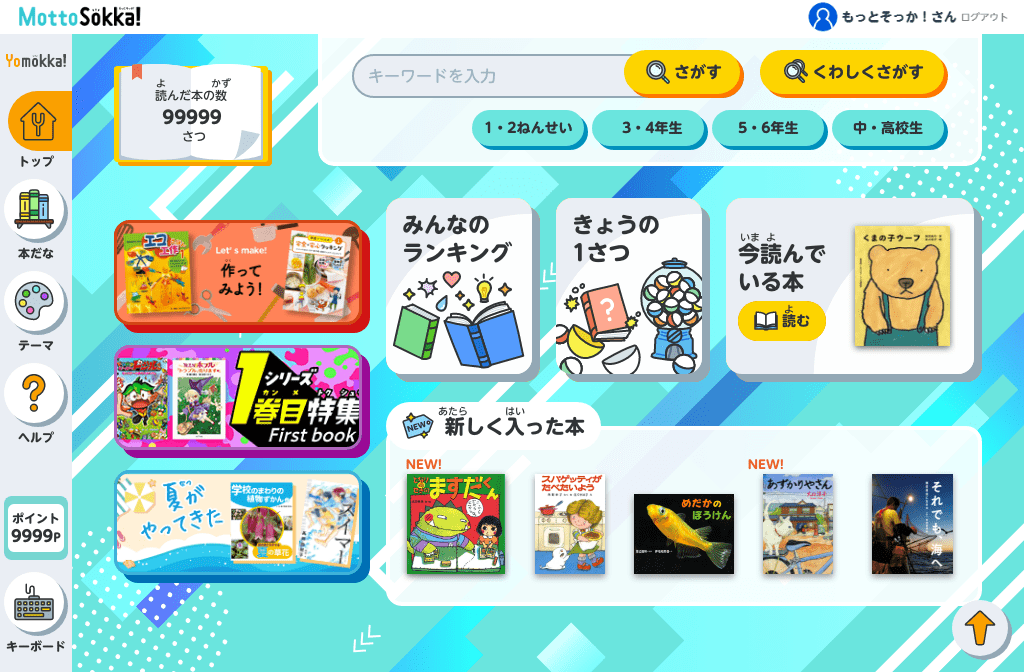Open the 夏がやってきた banner

click(238, 522)
